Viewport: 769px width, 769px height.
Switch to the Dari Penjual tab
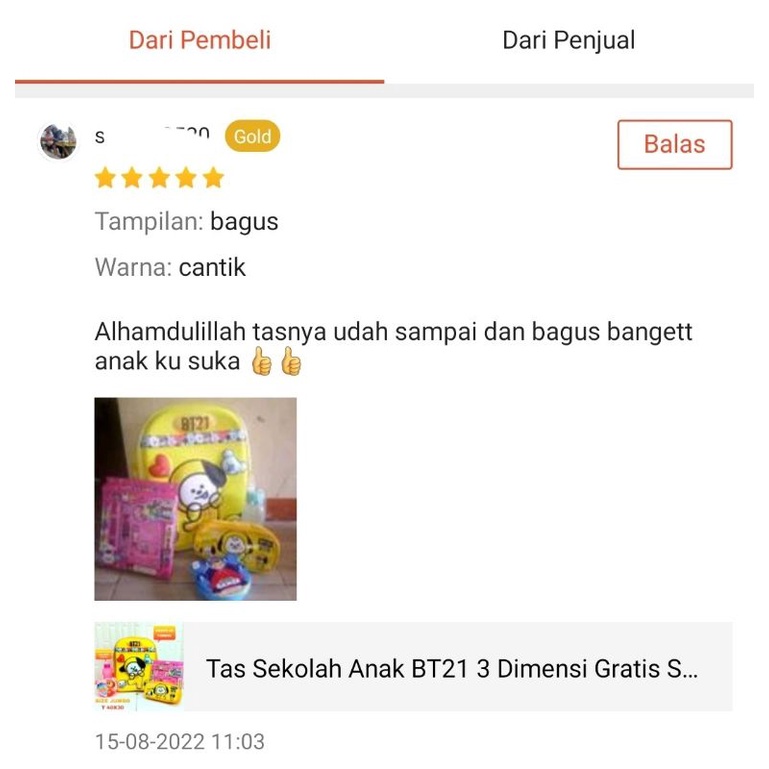click(568, 41)
